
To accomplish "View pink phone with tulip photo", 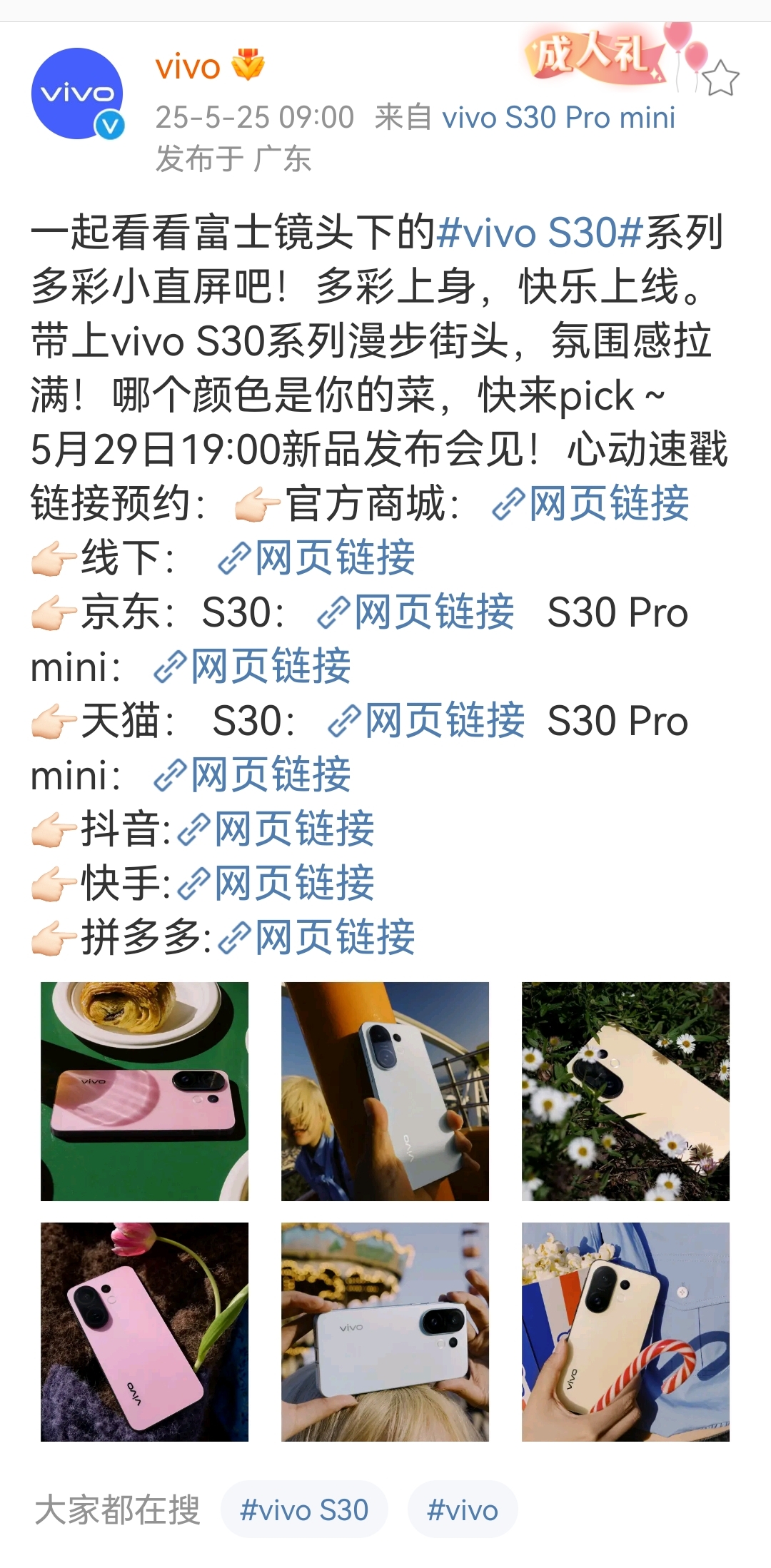I will pos(144,1332).
